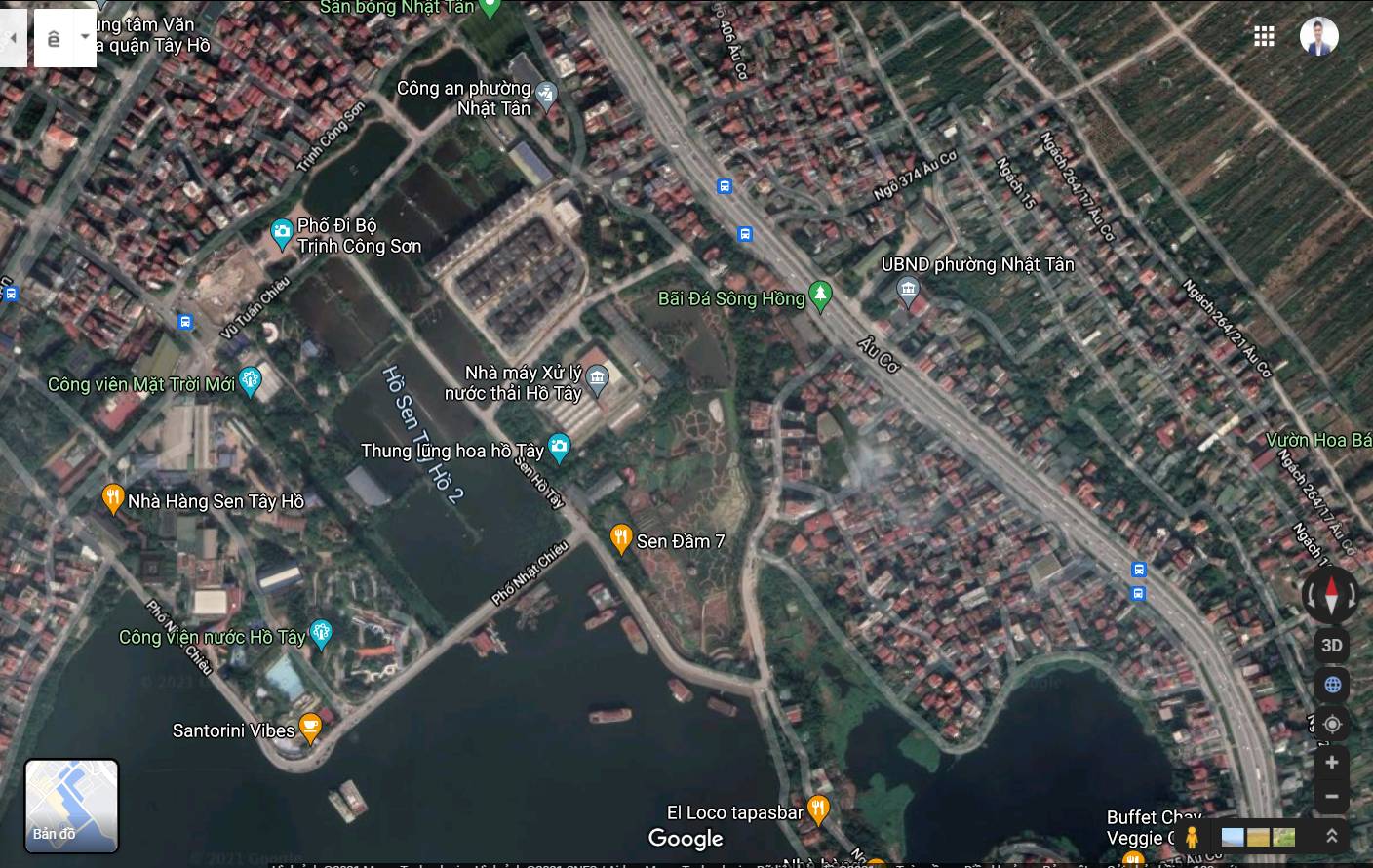Show my current location
The width and height of the screenshot is (1373, 868).
(x=1331, y=725)
